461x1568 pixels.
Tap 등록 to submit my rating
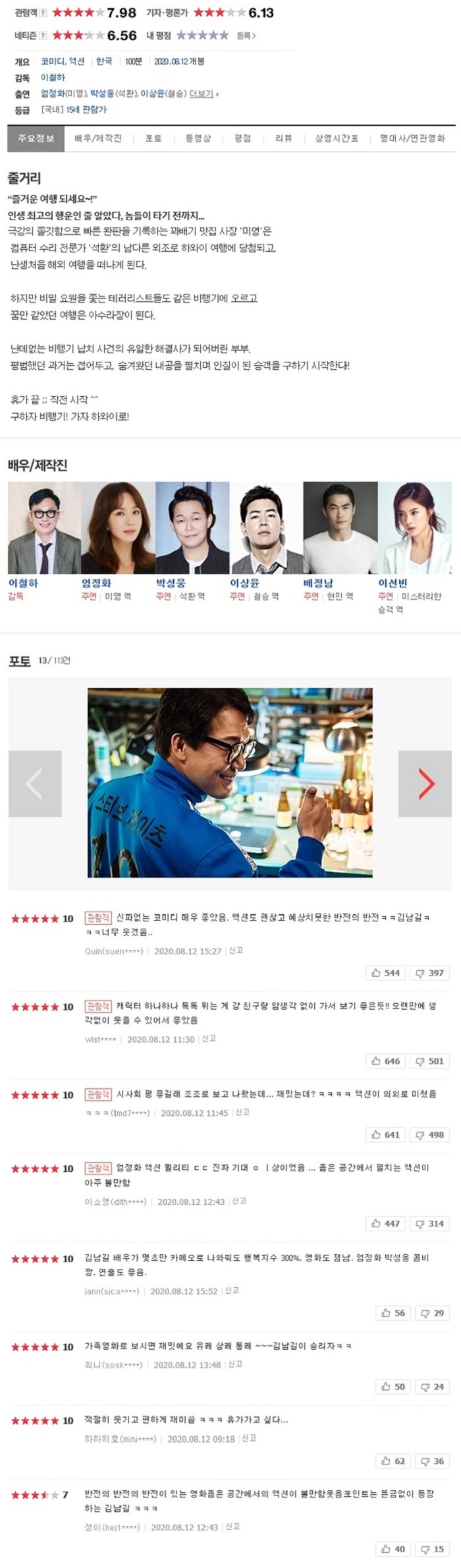(245, 36)
